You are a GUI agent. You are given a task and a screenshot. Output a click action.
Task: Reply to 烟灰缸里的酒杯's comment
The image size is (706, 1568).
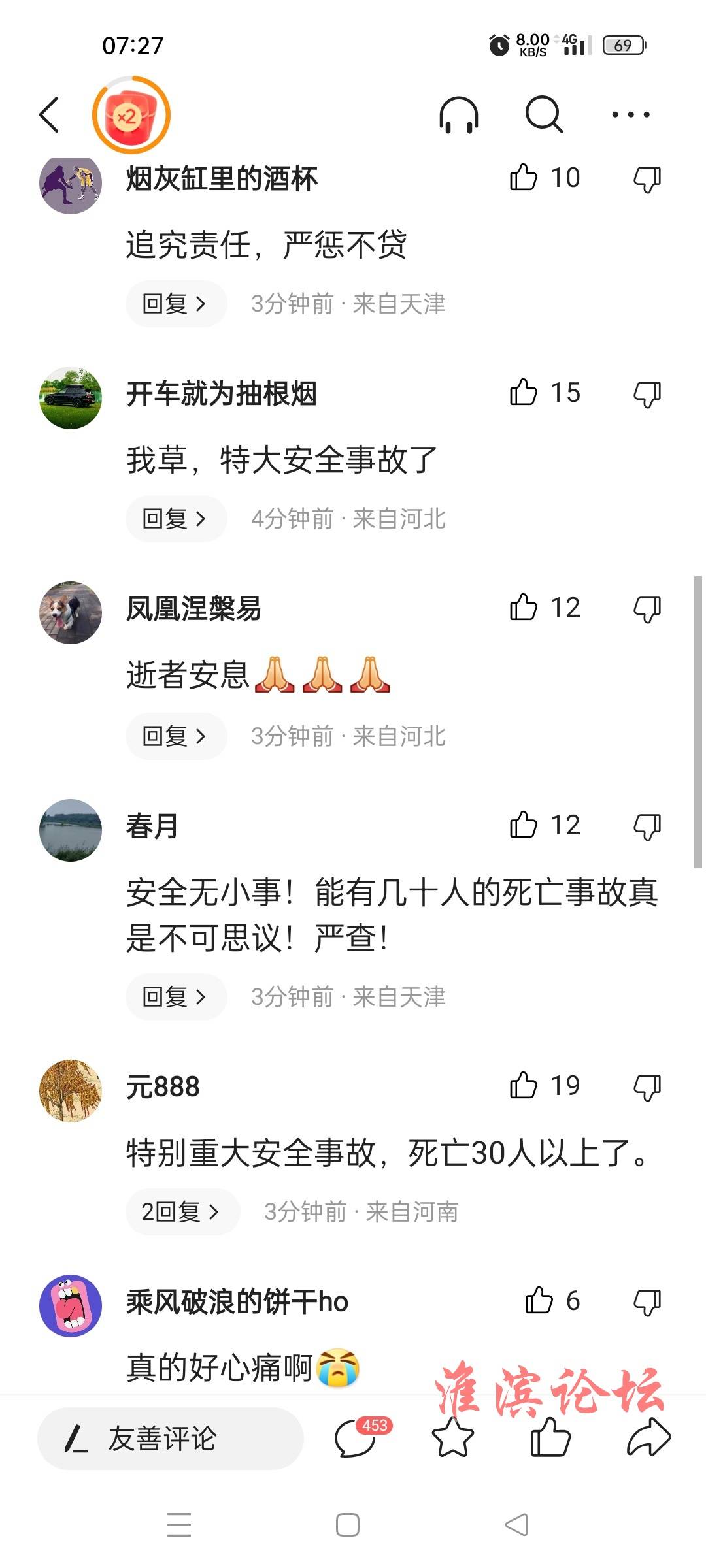(x=175, y=304)
